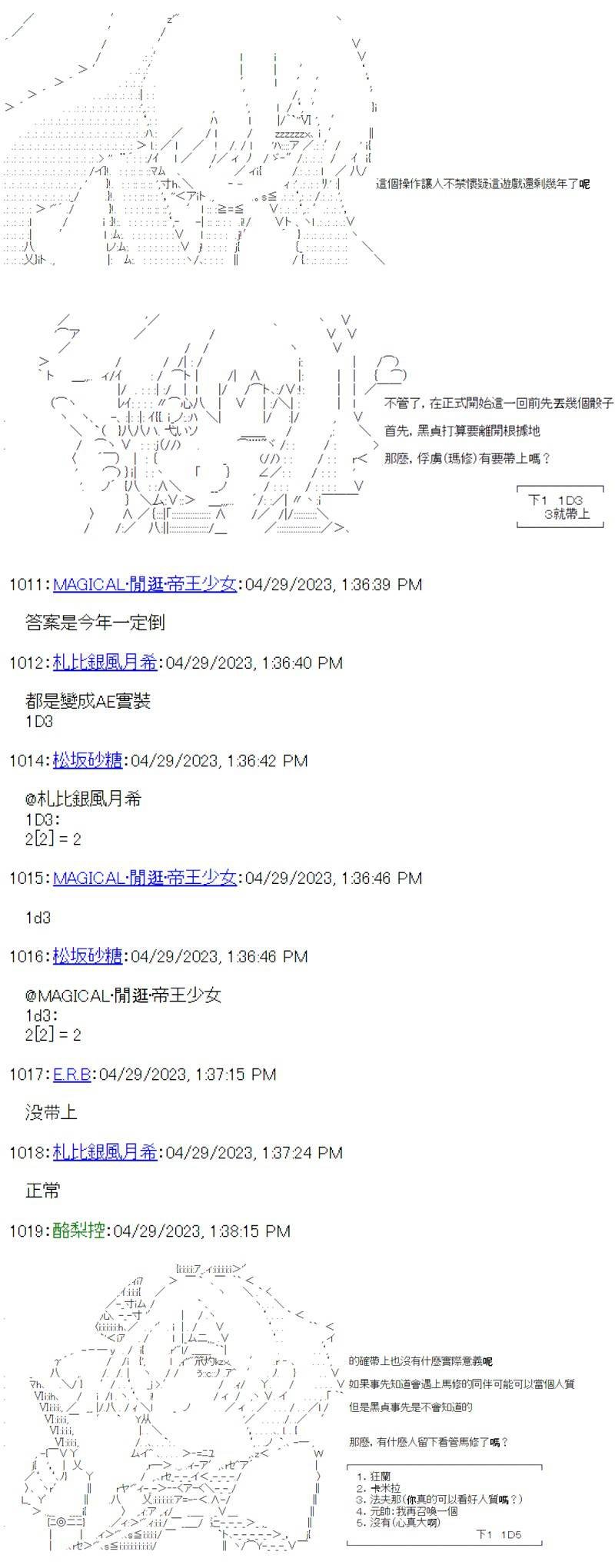Tap 松坂砂糖 username on post 1014

click(x=88, y=761)
